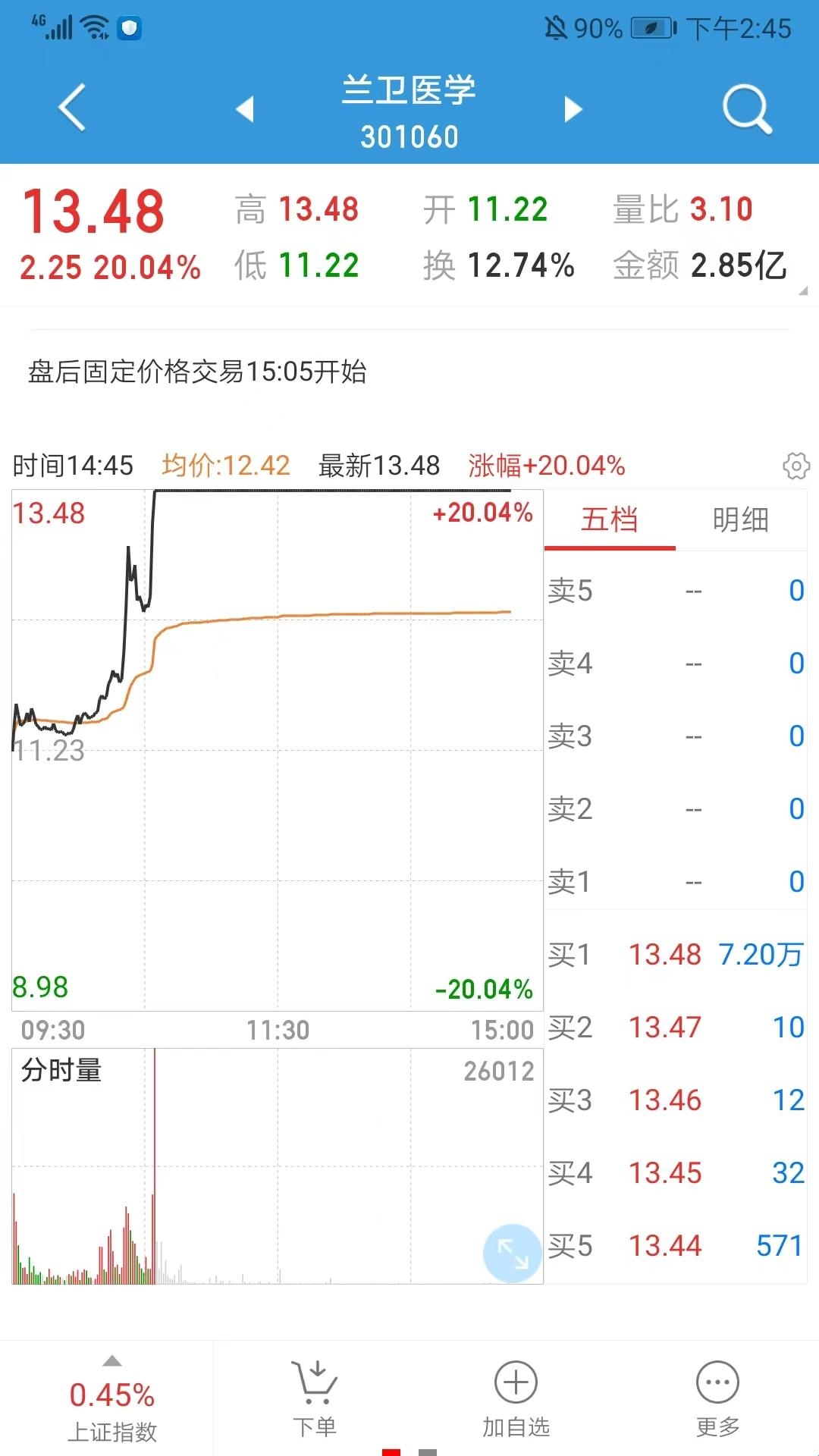
Task: Switch to the next stock
Action: tap(573, 109)
